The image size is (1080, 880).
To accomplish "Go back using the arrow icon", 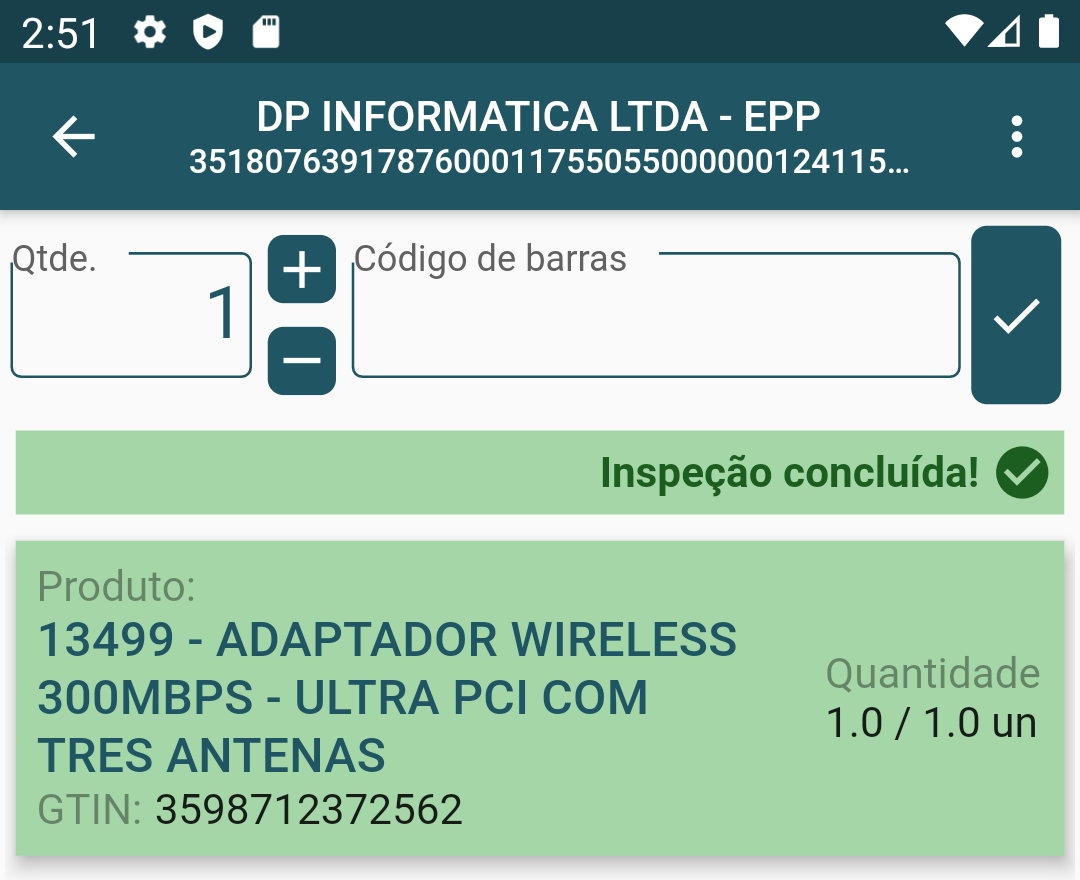I will tap(74, 137).
